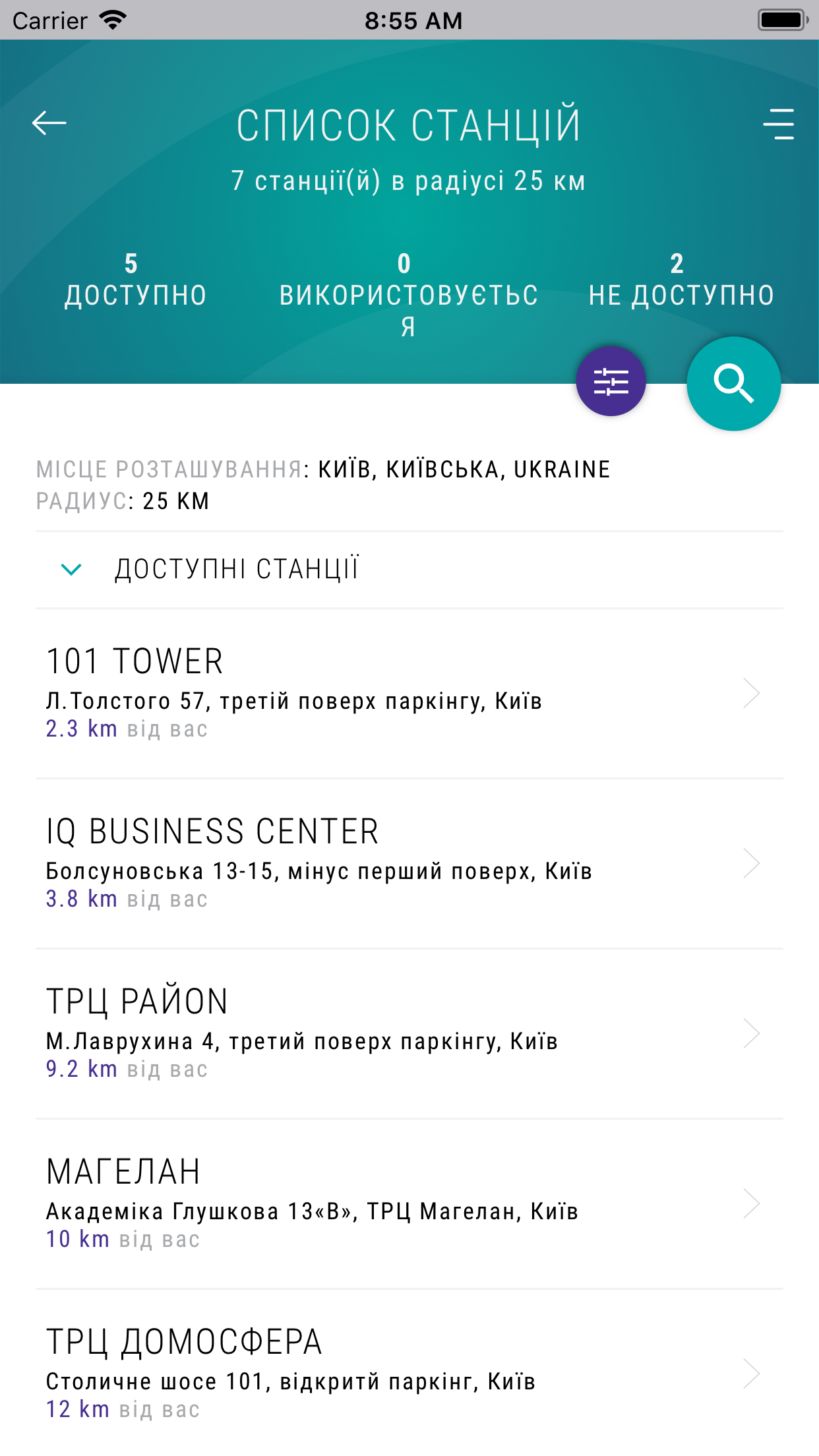
Task: Tap the purple filter settings button
Action: tap(610, 382)
